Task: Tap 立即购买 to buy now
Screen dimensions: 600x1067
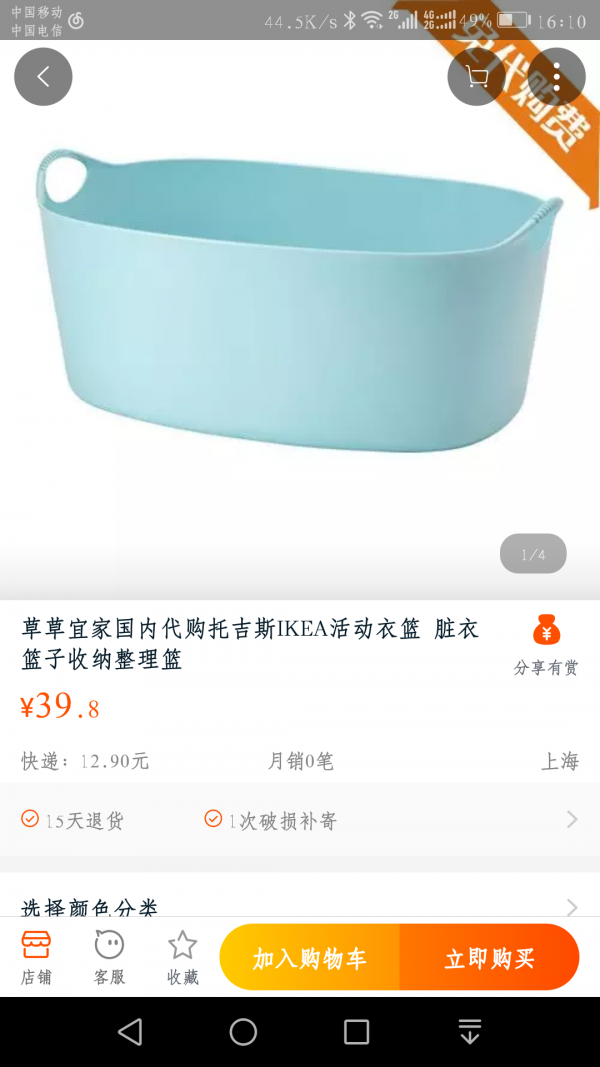Action: pos(489,957)
